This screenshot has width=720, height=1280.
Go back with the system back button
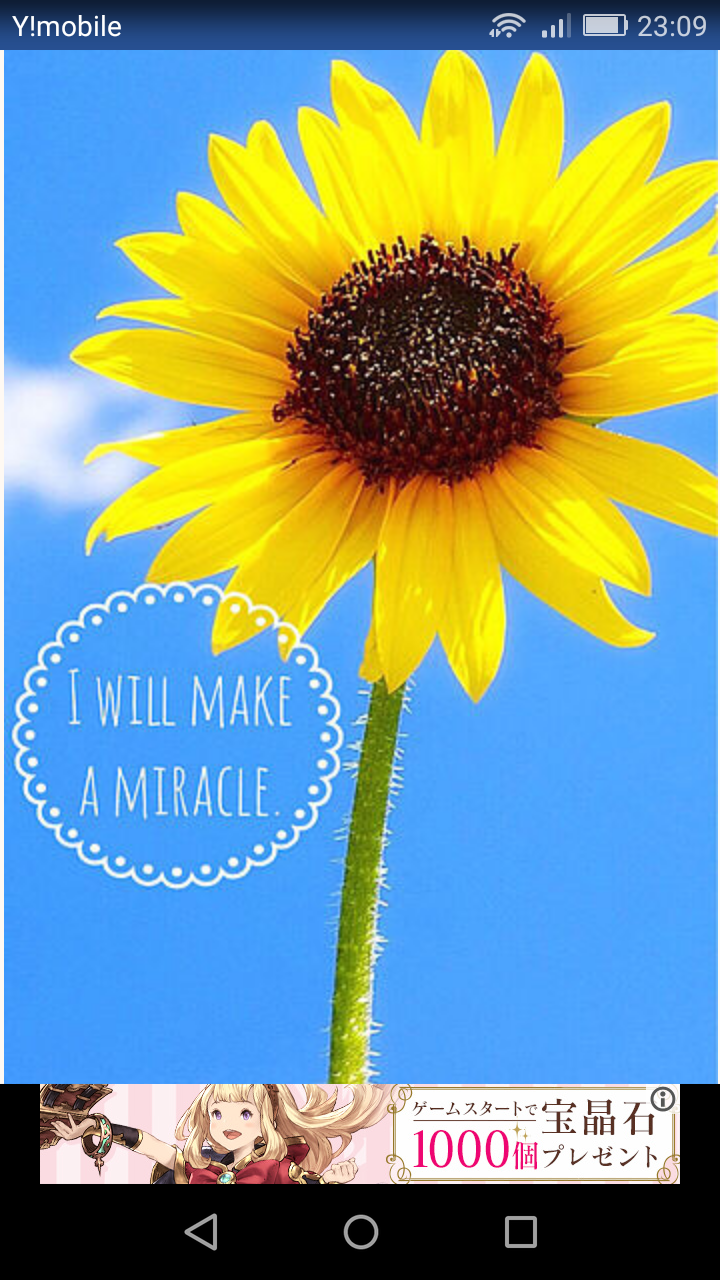click(x=201, y=1232)
